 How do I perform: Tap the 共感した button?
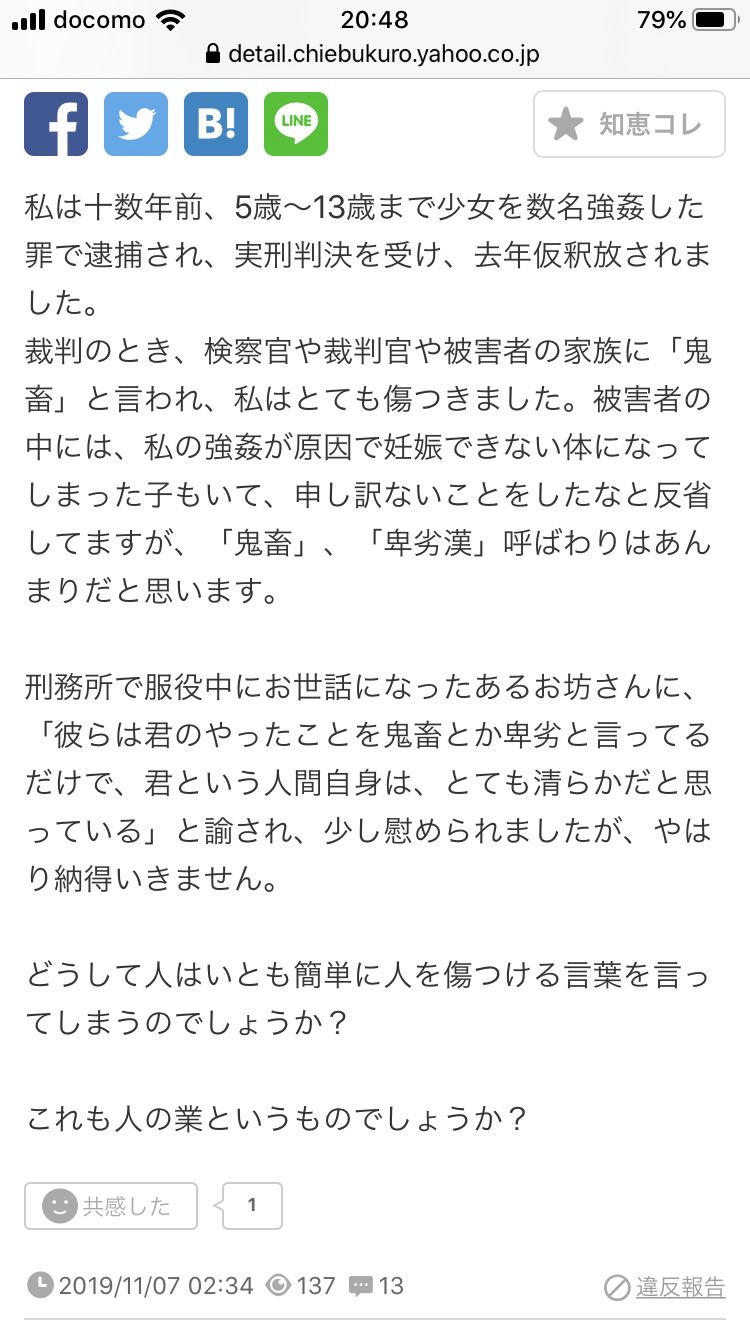[x=111, y=1206]
